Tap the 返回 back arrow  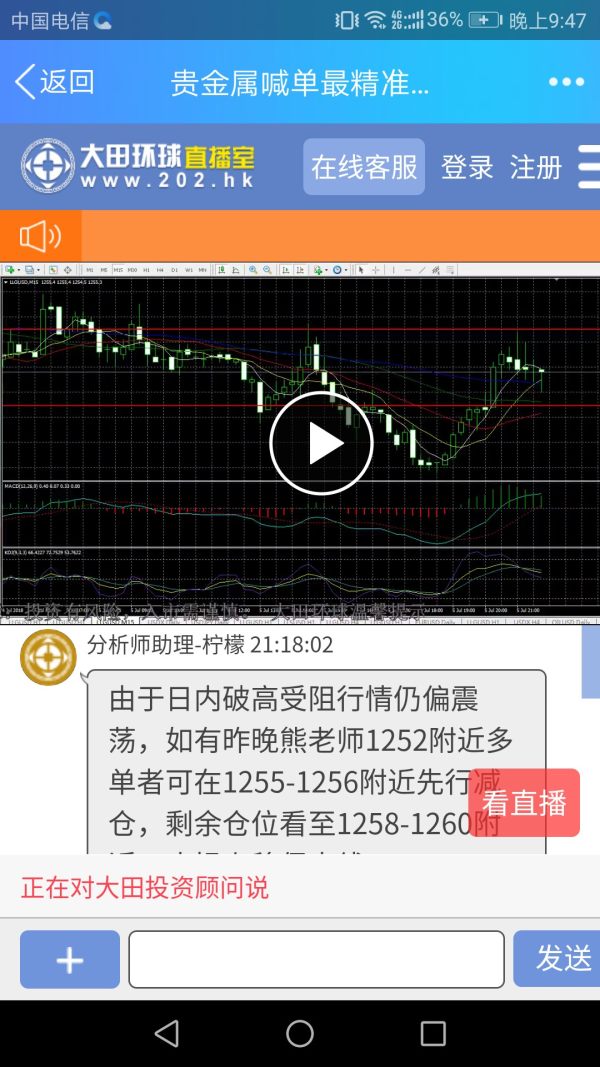(x=54, y=82)
